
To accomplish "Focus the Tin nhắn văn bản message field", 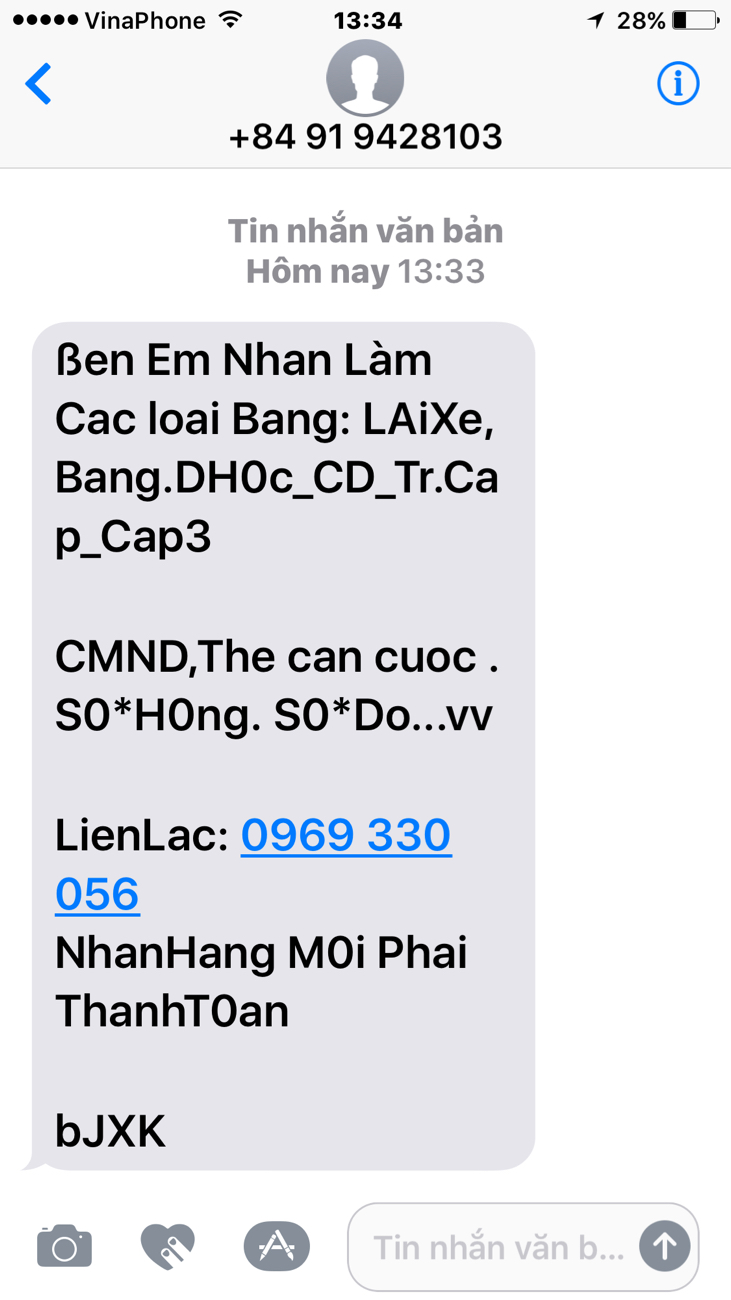I will pos(498,1247).
